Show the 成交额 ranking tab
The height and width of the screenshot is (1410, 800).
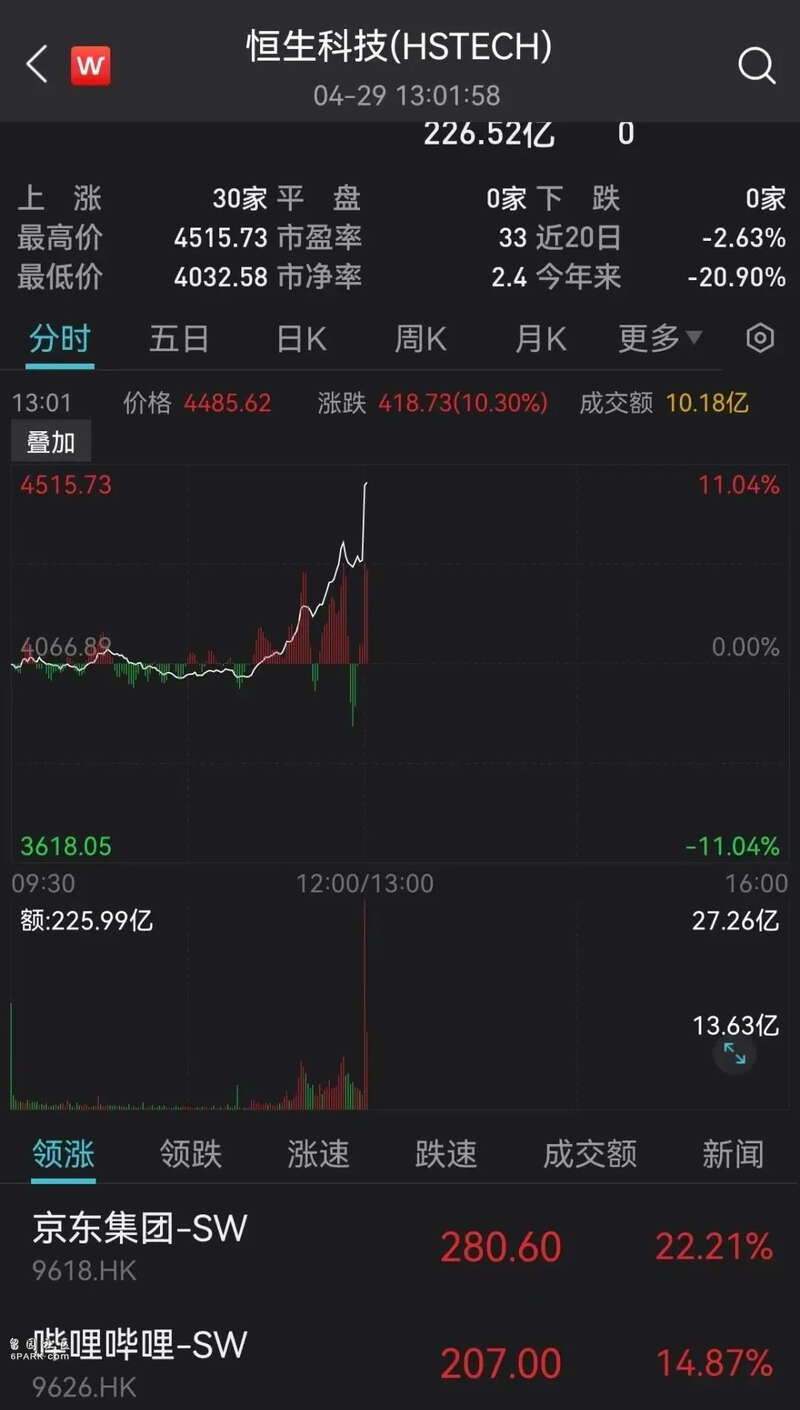590,1154
